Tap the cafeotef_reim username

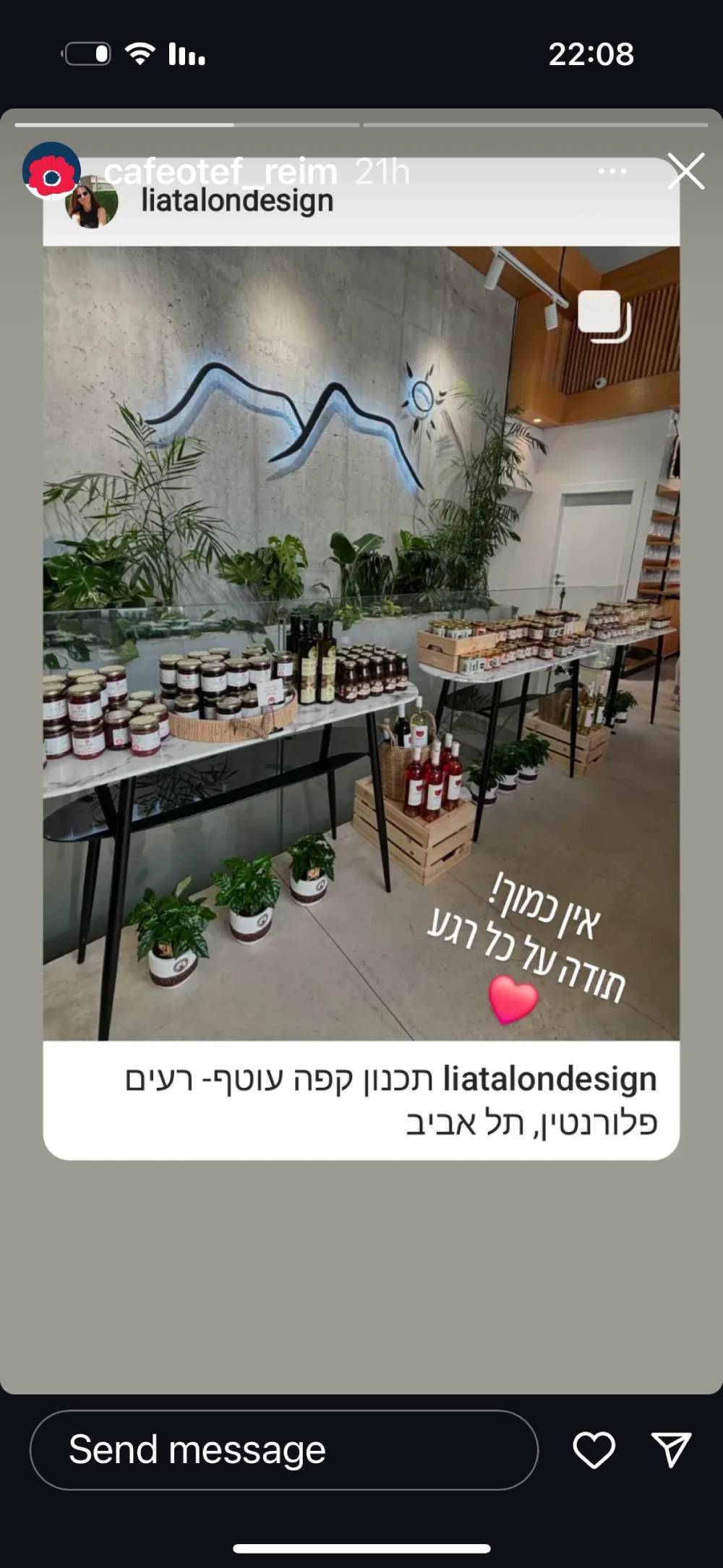point(221,171)
